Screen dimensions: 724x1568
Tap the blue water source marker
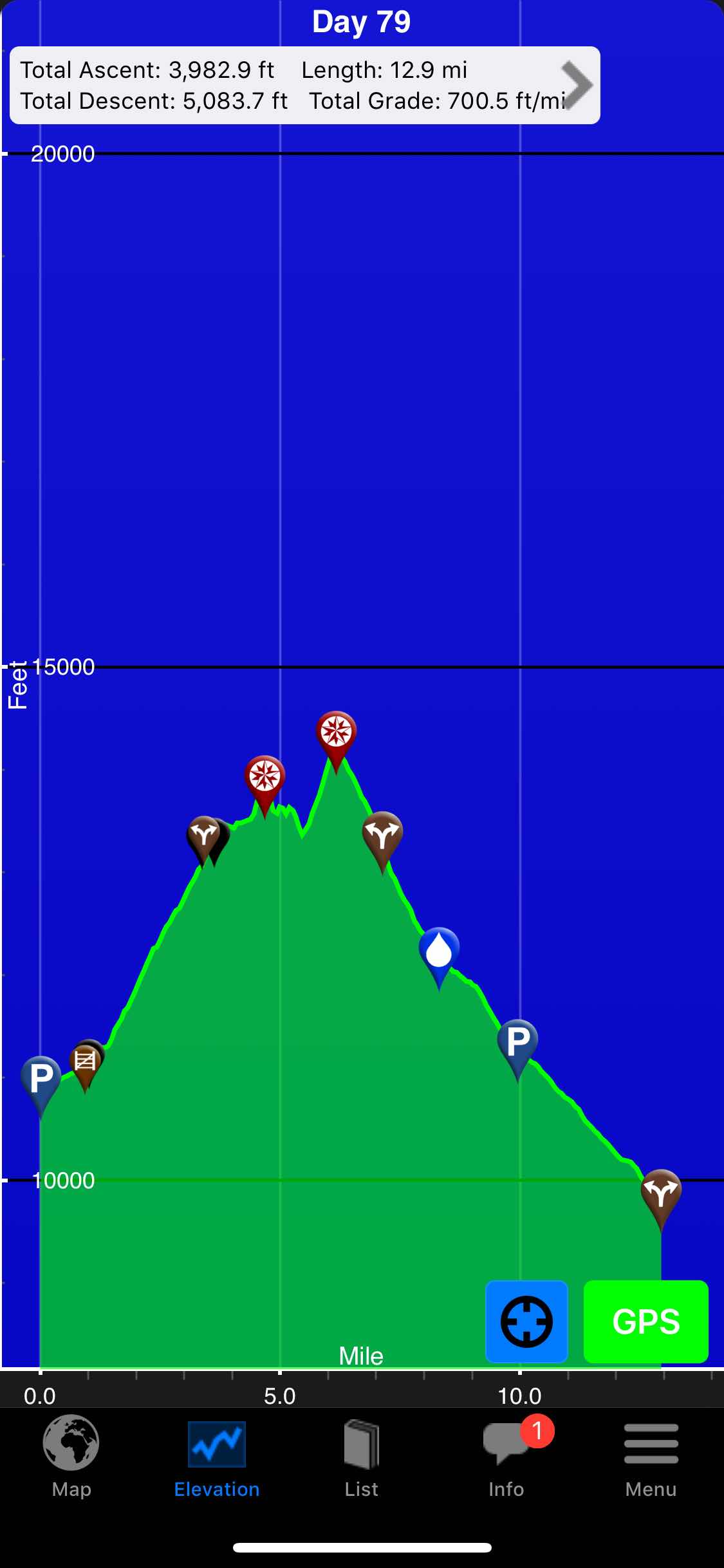[x=439, y=950]
